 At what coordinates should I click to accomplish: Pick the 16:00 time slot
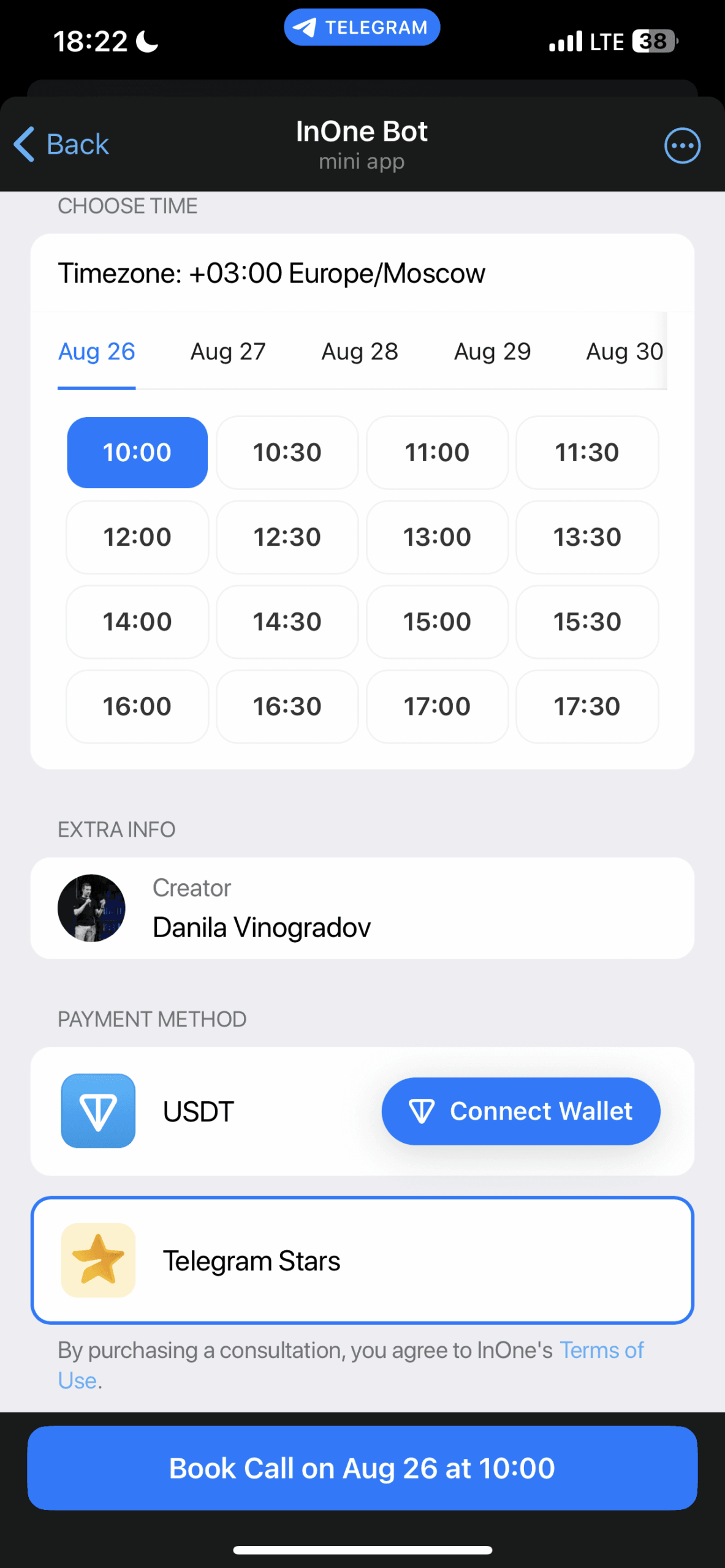tap(137, 706)
